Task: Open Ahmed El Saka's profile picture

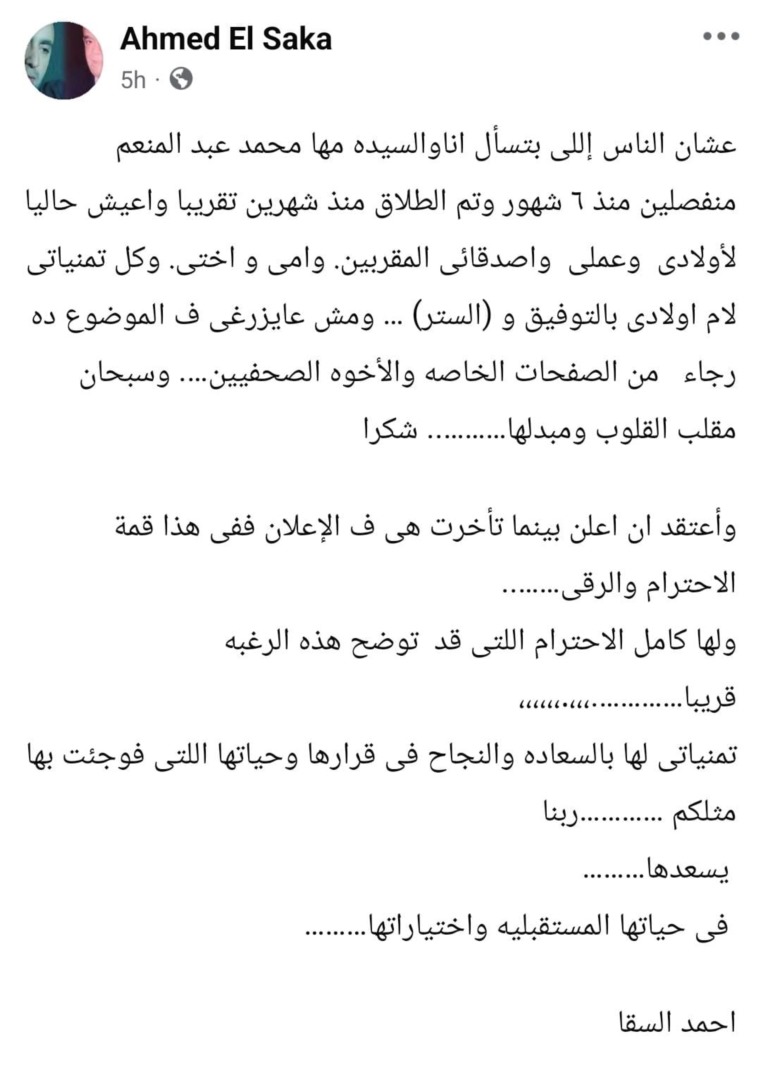Action: (x=64, y=60)
